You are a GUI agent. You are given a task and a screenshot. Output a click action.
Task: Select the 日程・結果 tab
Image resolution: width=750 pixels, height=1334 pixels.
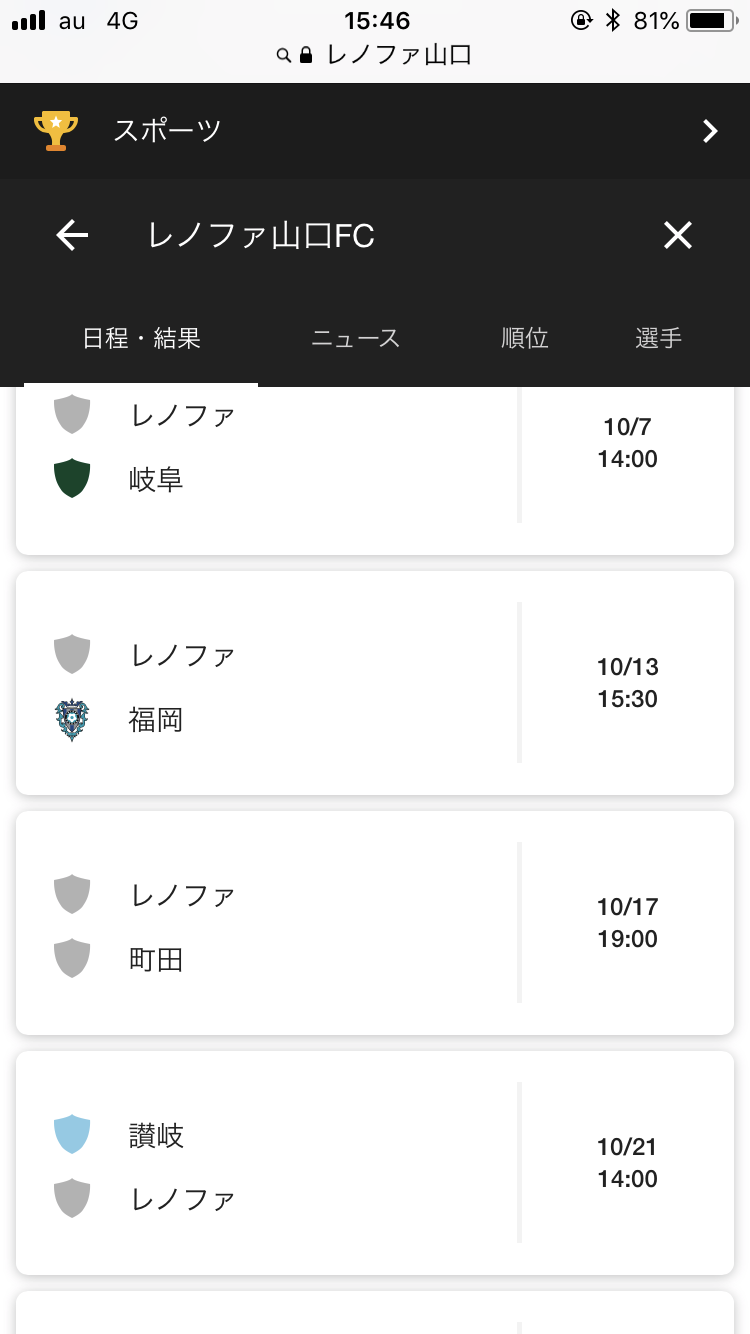point(141,338)
